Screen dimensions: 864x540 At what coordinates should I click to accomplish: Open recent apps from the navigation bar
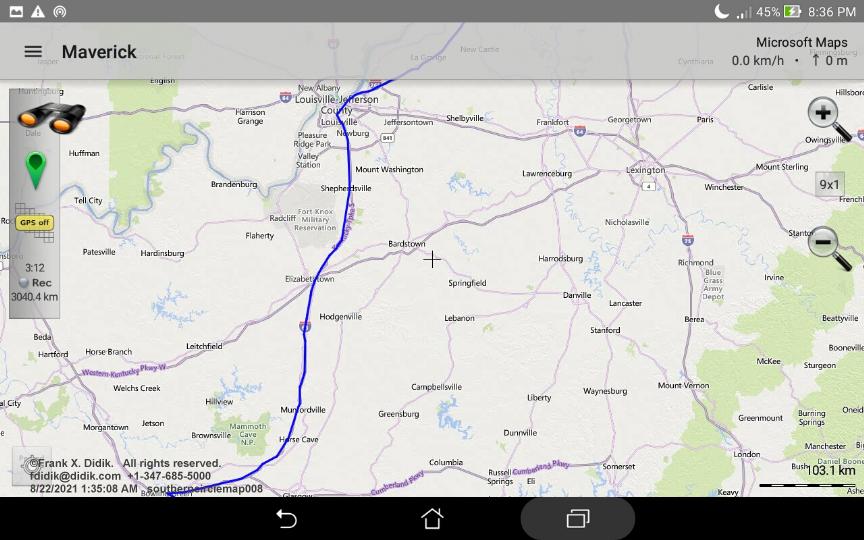pos(577,518)
